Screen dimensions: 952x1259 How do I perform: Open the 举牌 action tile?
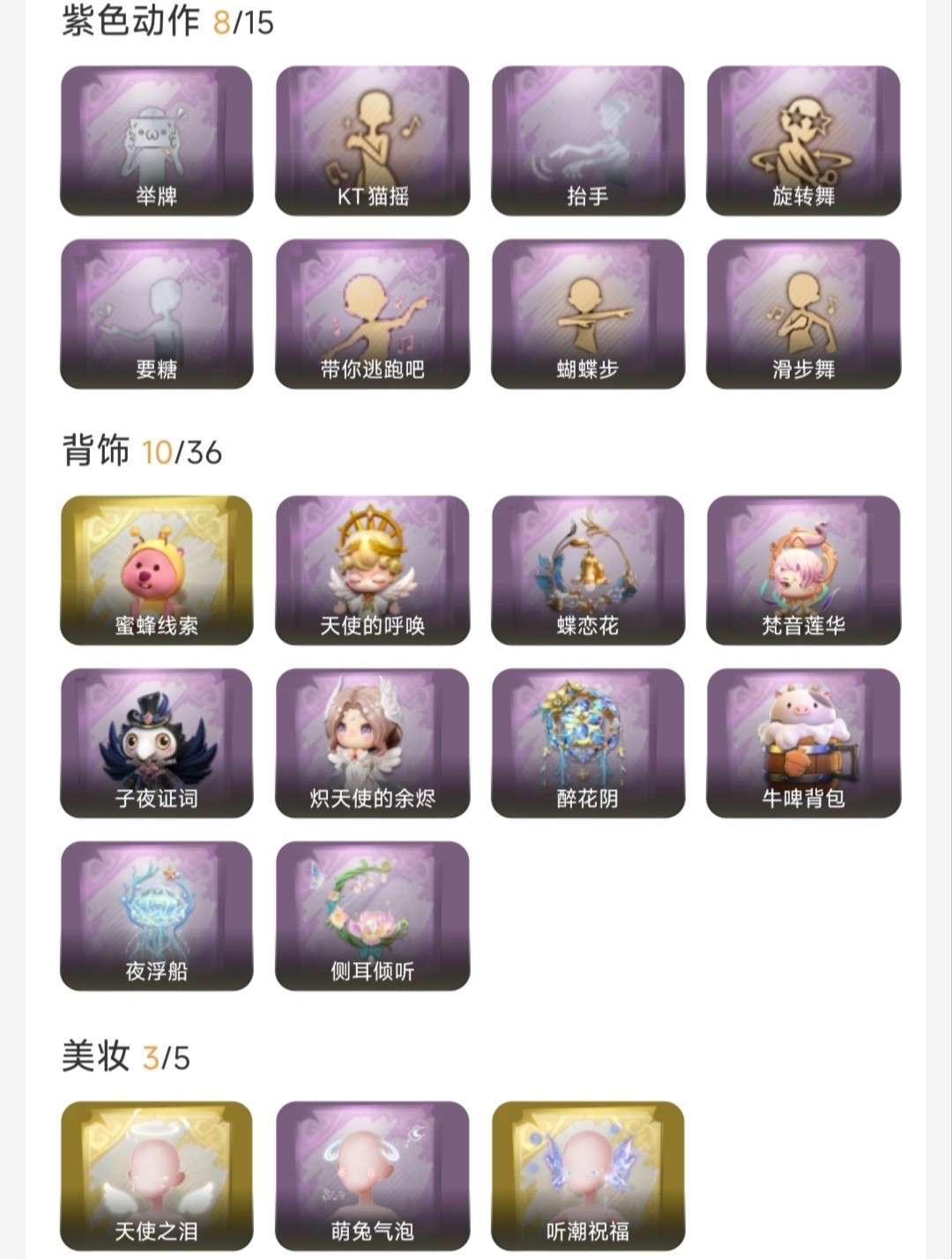click(x=157, y=141)
